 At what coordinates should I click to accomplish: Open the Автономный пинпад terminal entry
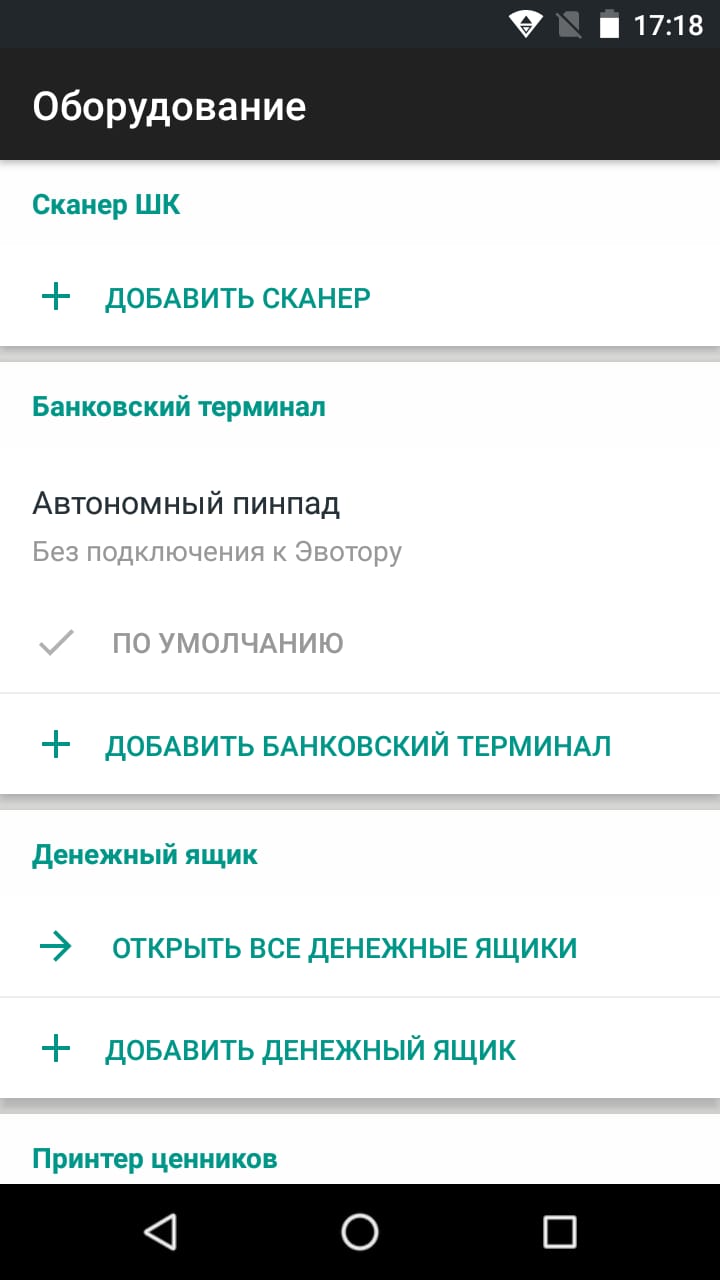tap(218, 526)
